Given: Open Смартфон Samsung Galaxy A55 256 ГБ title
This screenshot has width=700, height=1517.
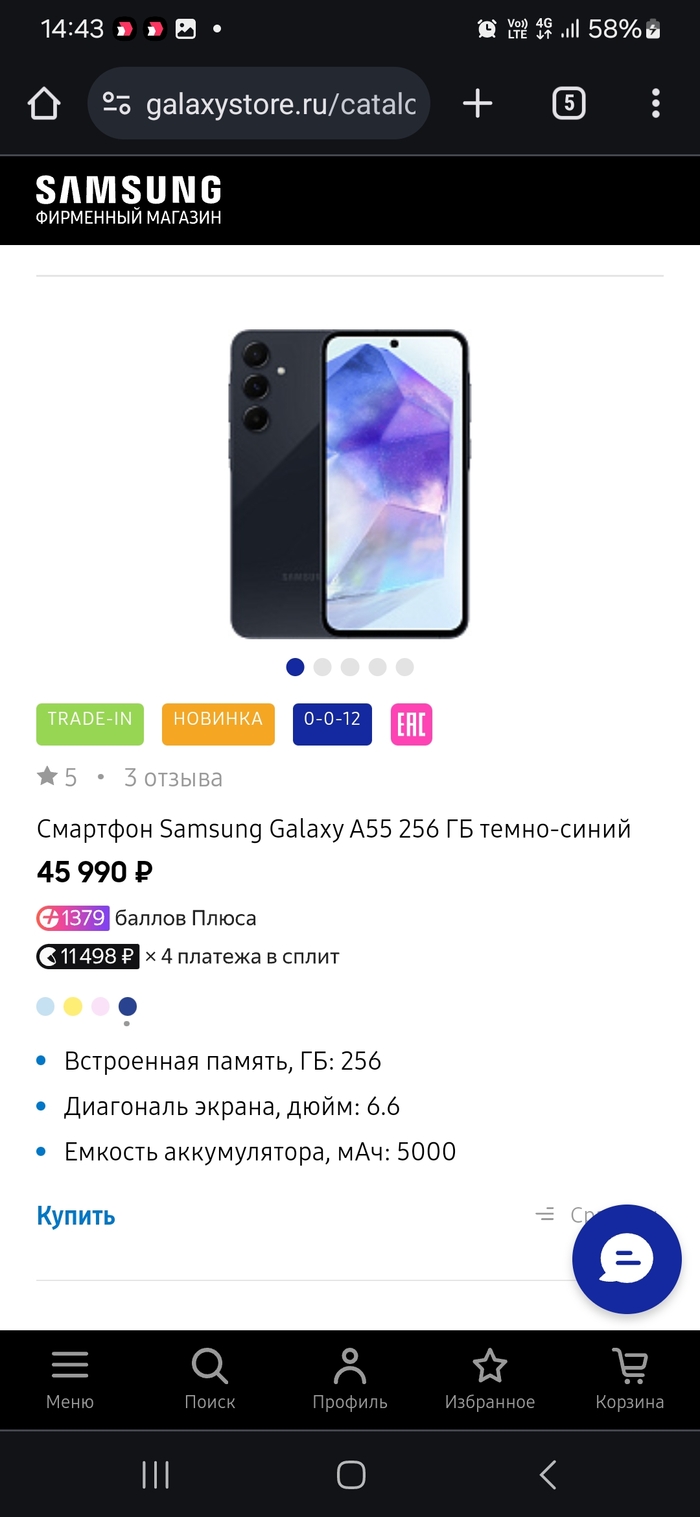Looking at the screenshot, I should pyautogui.click(x=334, y=829).
